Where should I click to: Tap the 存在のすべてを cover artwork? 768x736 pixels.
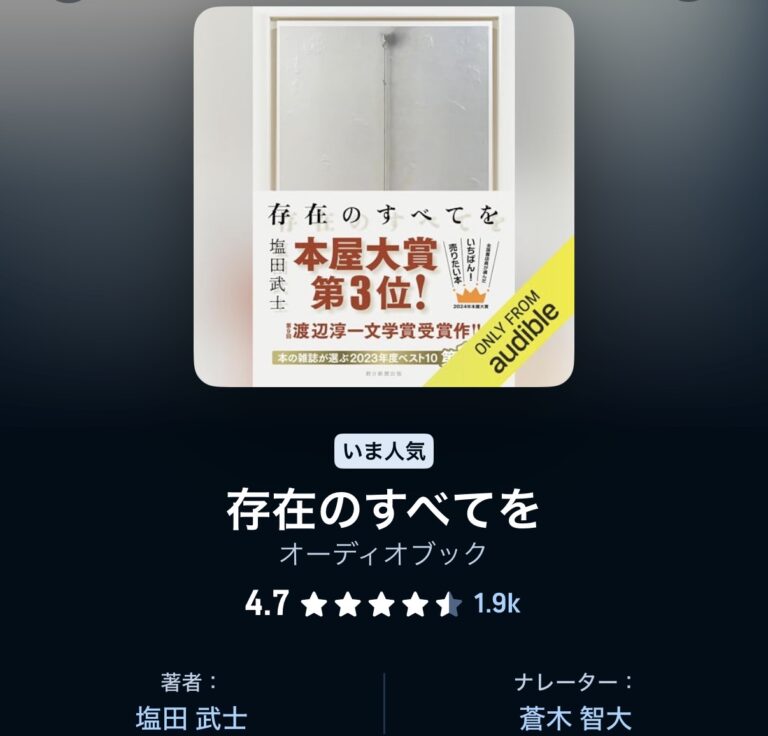tap(384, 197)
